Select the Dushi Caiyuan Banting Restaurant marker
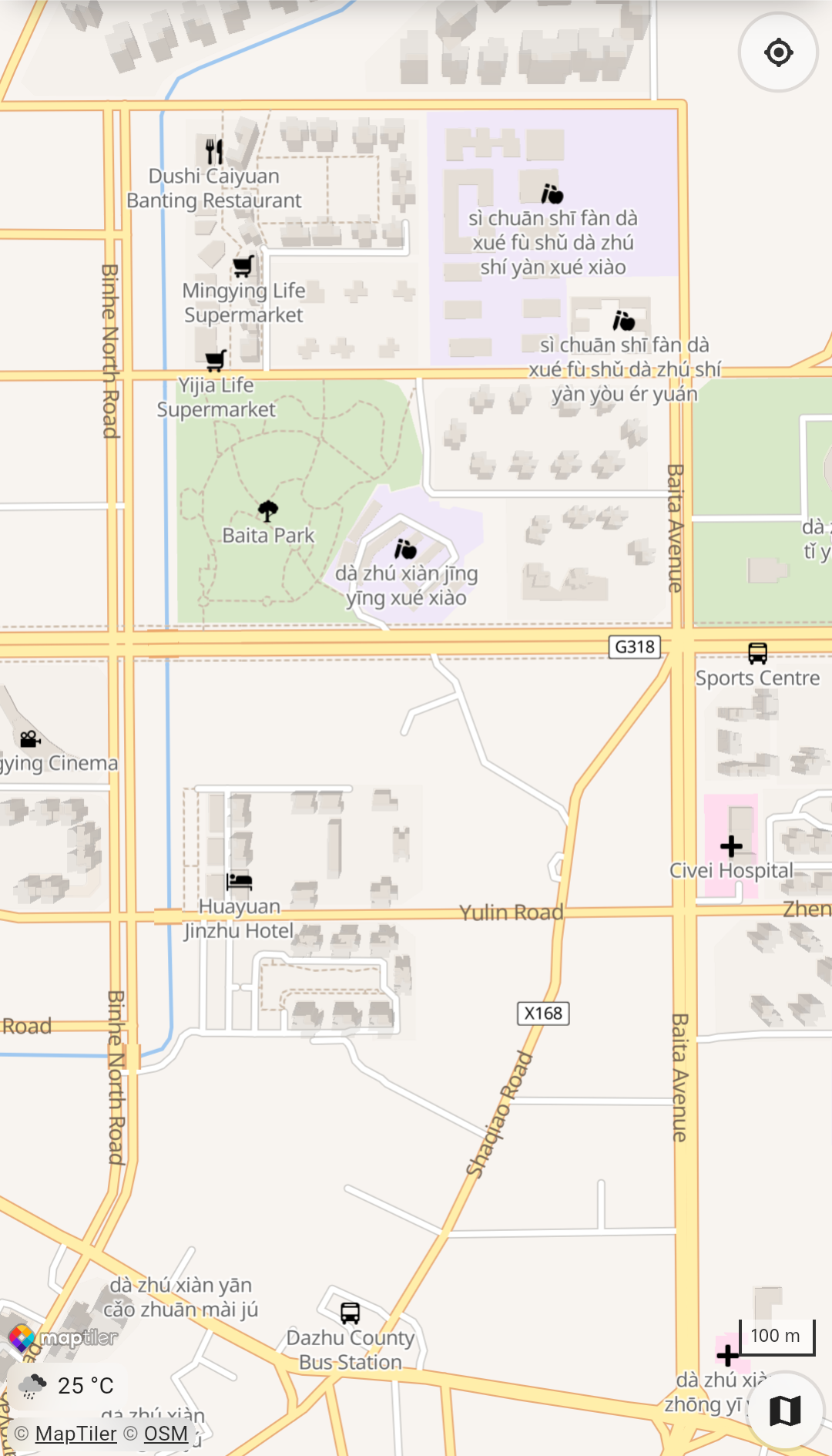 214,151
